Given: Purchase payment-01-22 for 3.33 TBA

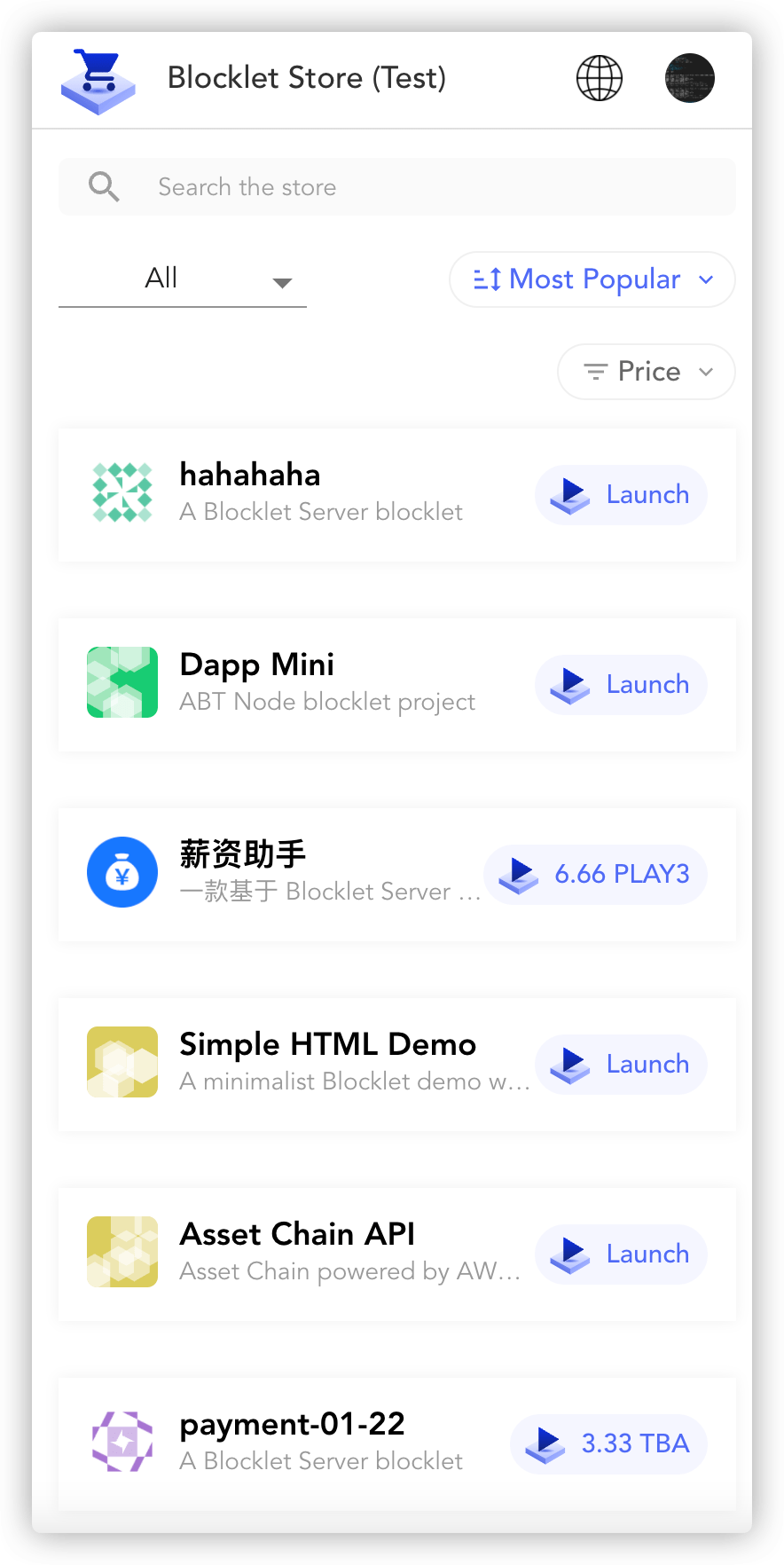Looking at the screenshot, I should (x=608, y=1444).
